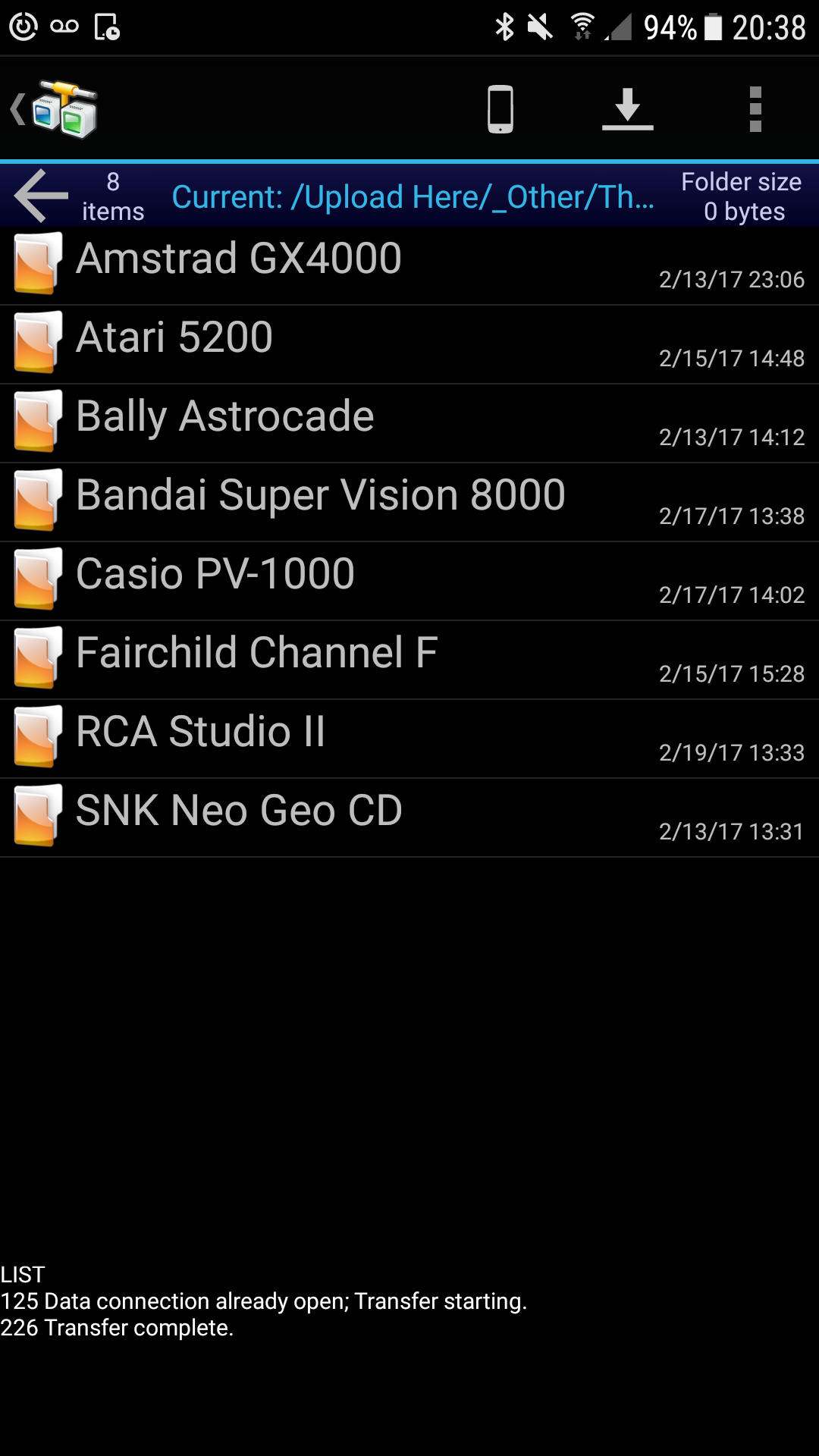Viewport: 819px width, 1456px height.
Task: Tap the current path /Upload Here/_Other
Action: tap(413, 196)
